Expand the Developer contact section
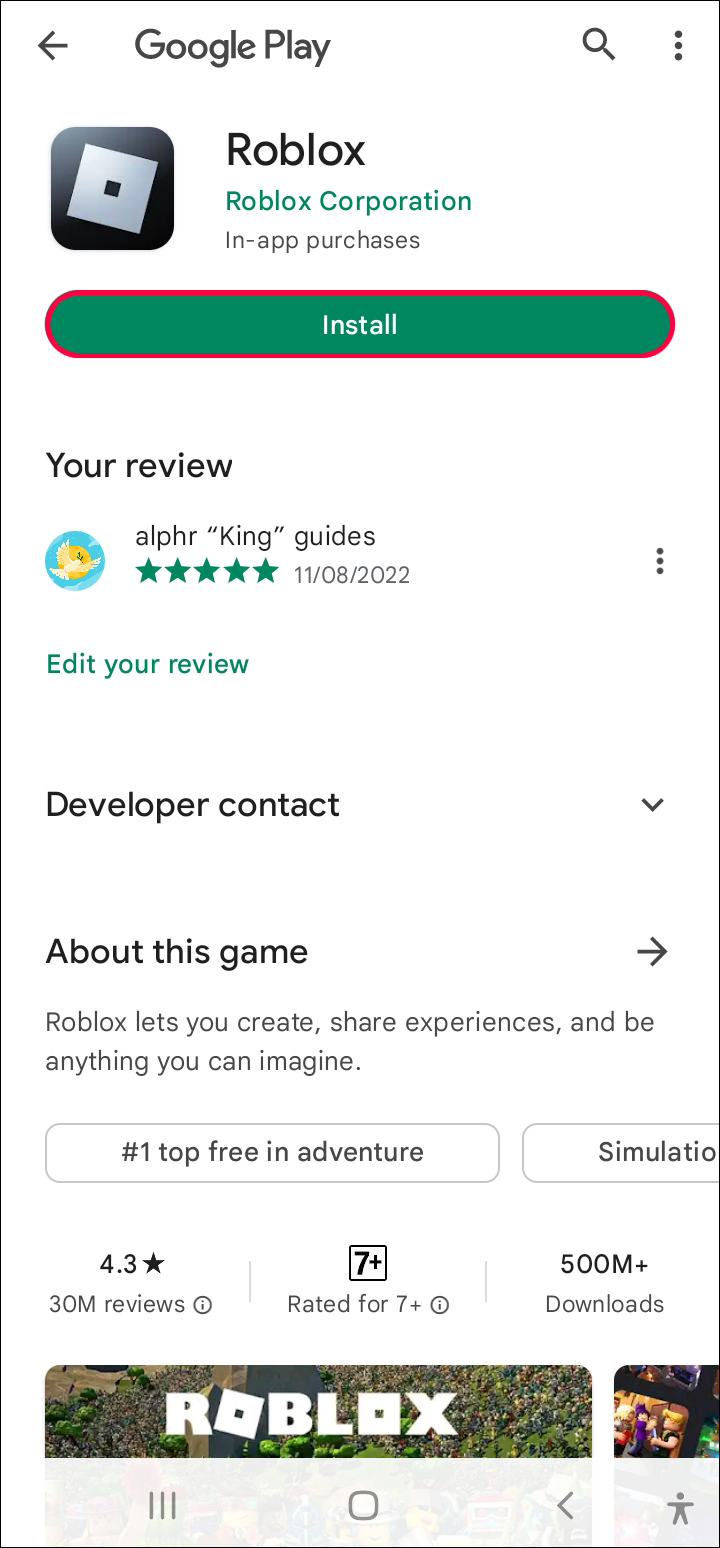This screenshot has height=1548, width=720. coord(652,805)
